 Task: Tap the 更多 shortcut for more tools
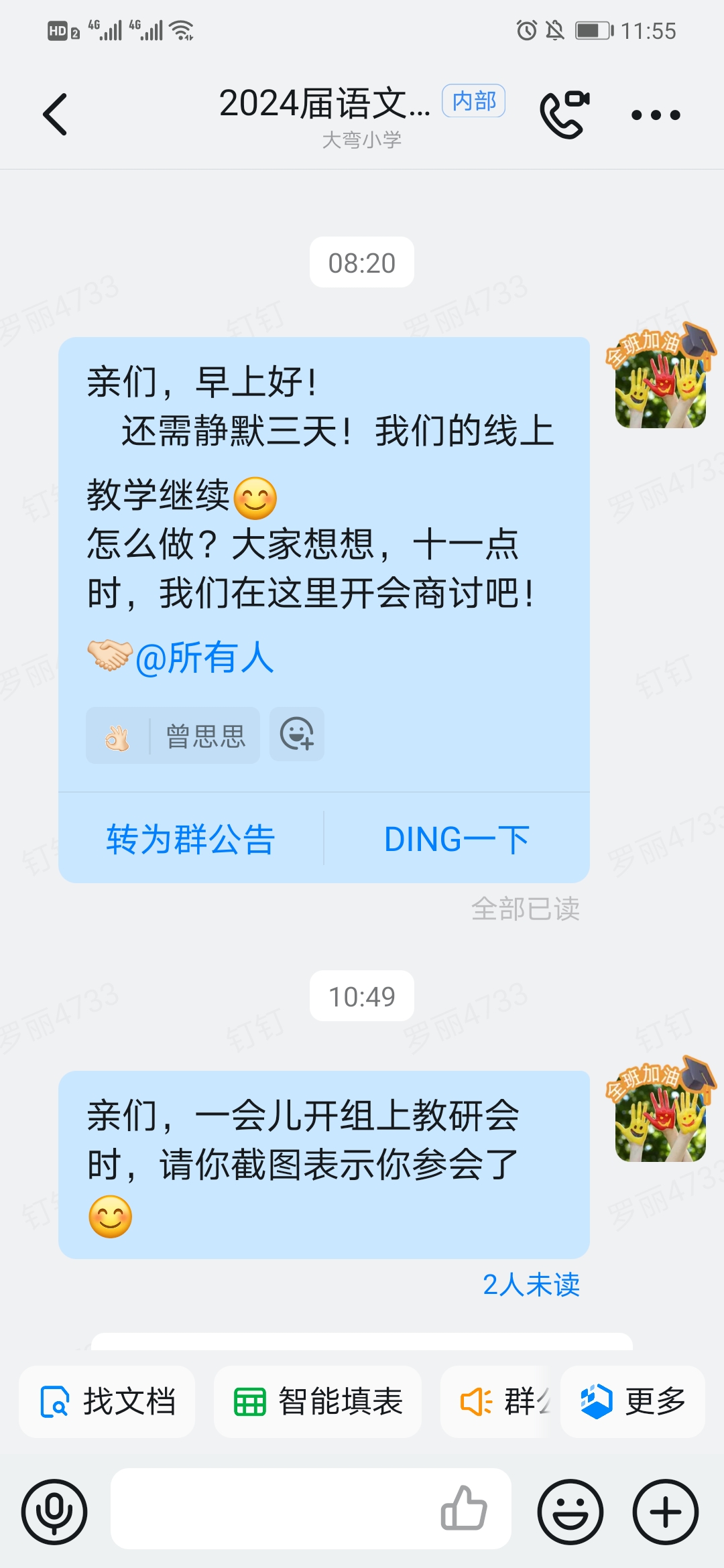(x=633, y=1401)
